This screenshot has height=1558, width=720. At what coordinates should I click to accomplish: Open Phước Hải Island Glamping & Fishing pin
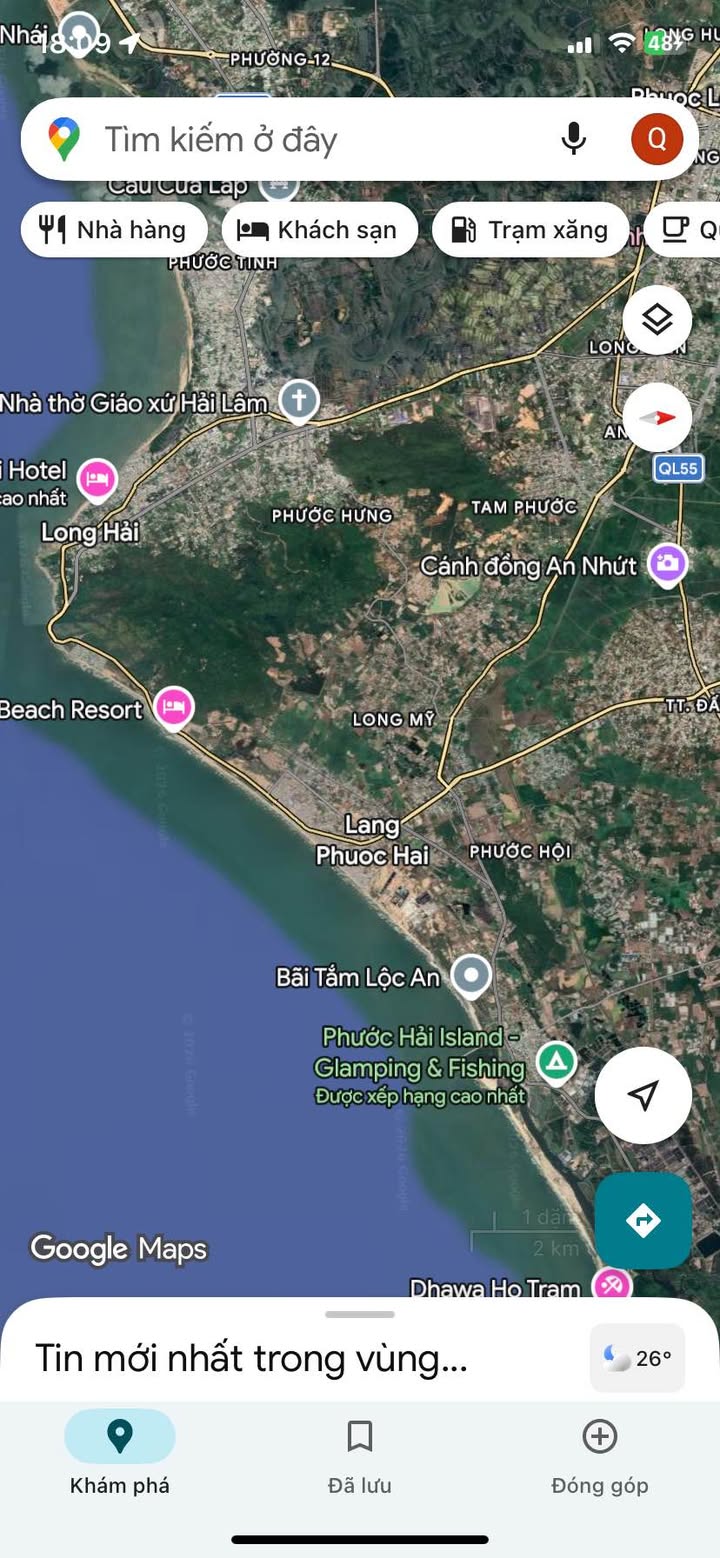[x=556, y=1060]
